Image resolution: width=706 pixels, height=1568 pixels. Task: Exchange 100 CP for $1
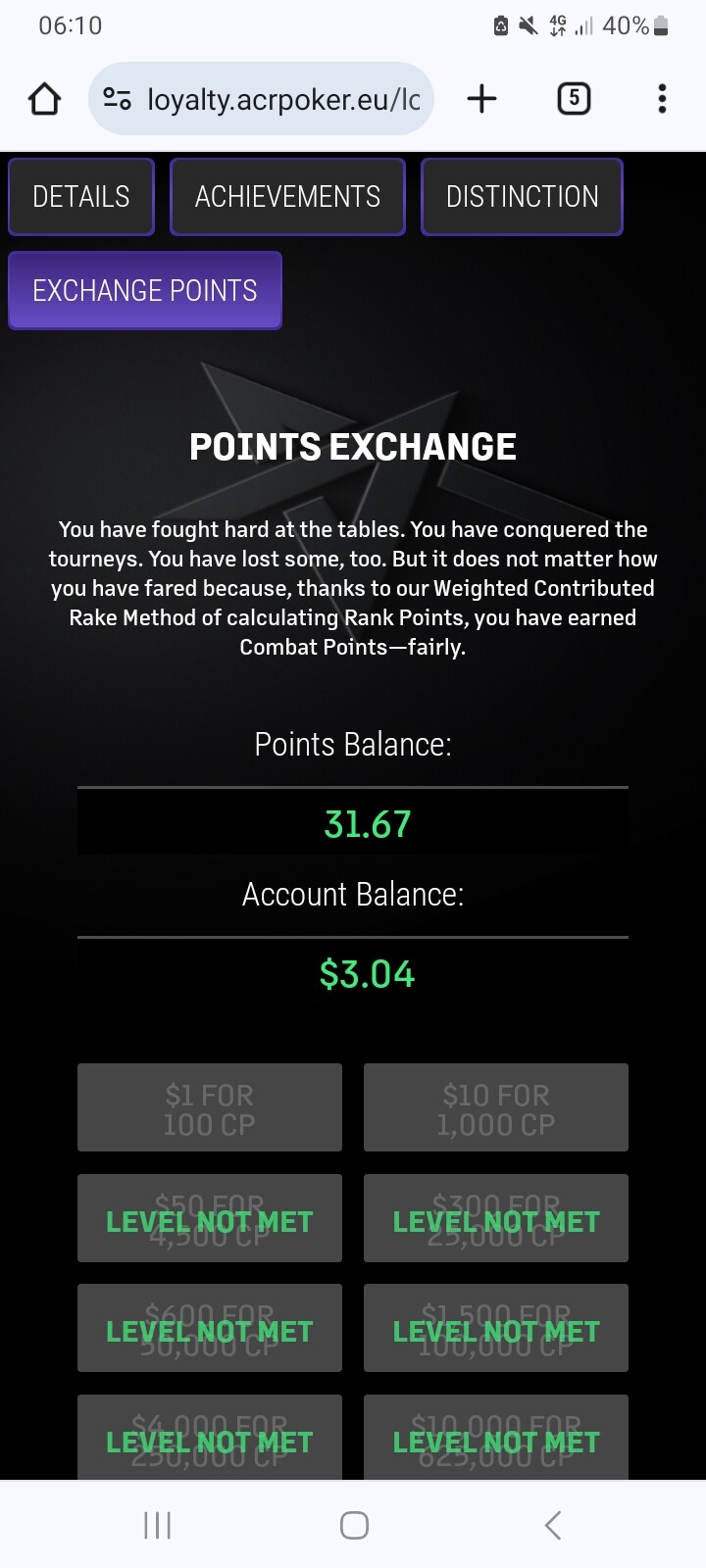[210, 1107]
